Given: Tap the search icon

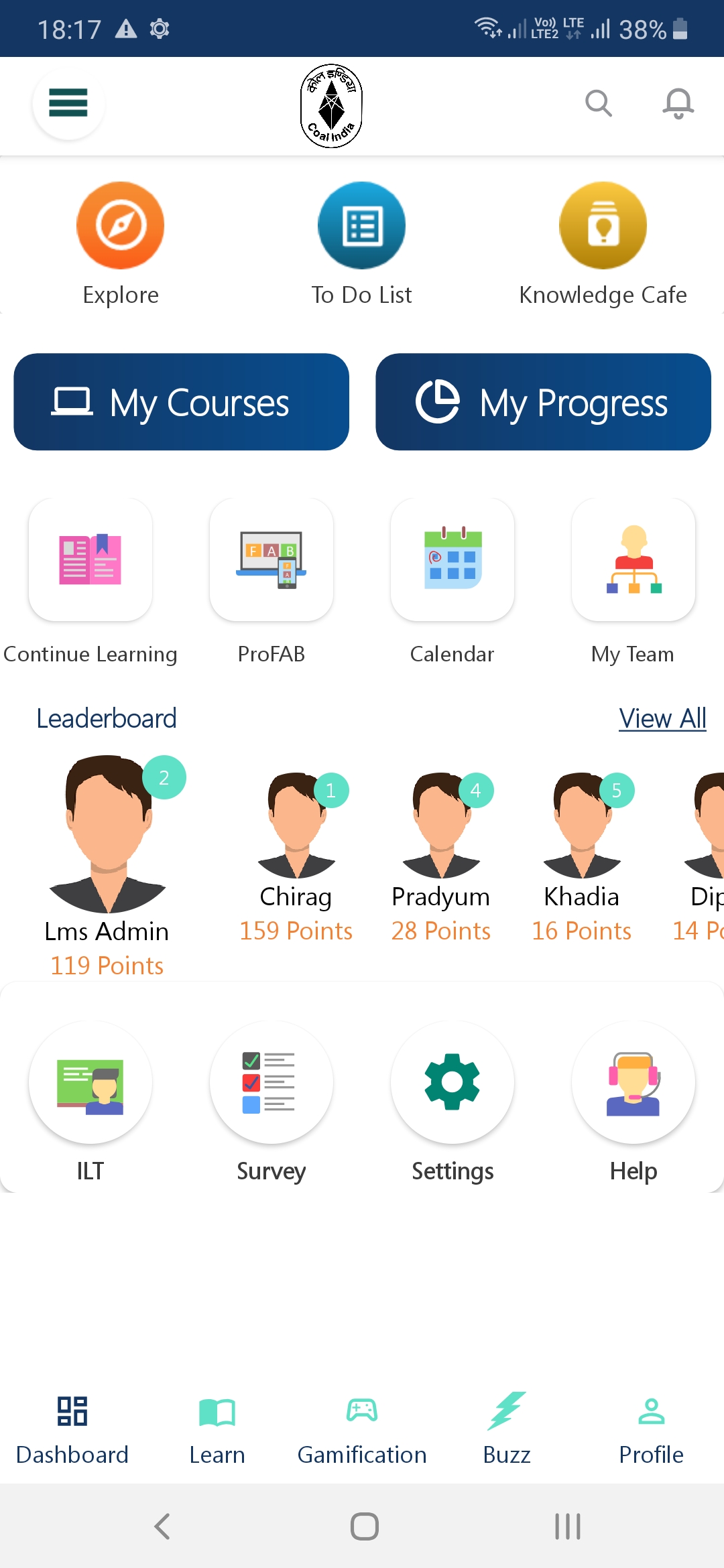Looking at the screenshot, I should point(598,103).
